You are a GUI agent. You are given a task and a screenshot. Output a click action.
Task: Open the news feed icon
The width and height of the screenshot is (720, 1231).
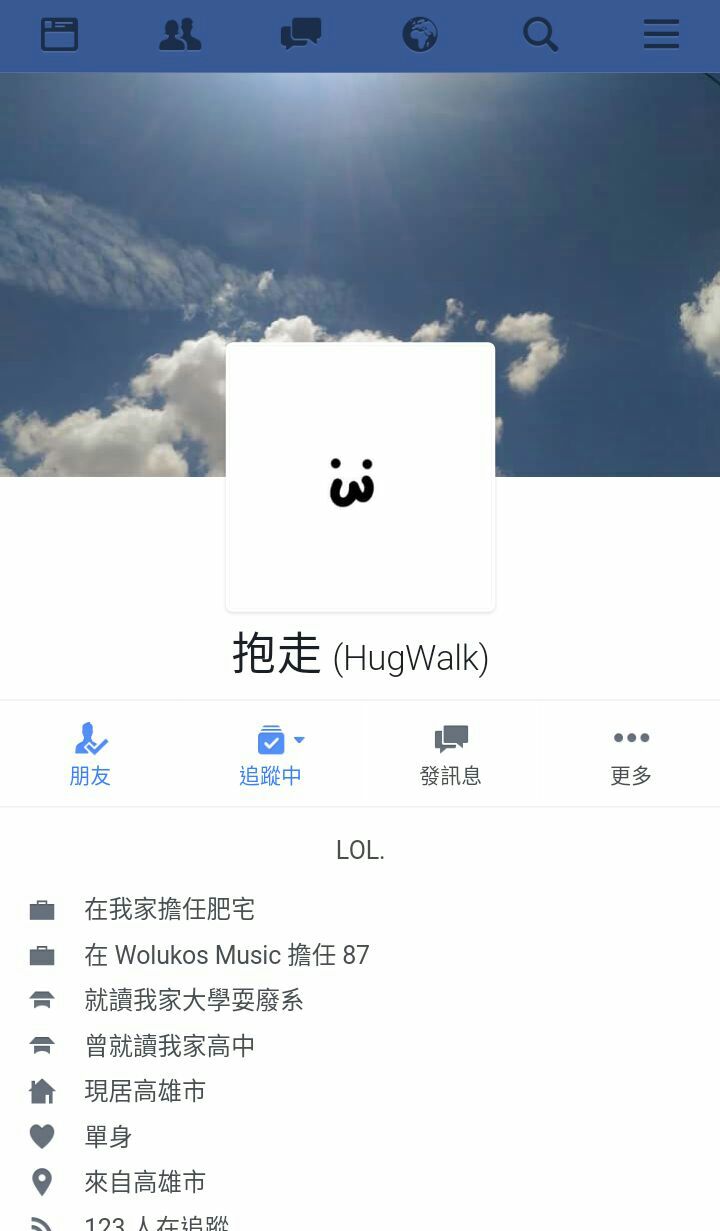59,35
